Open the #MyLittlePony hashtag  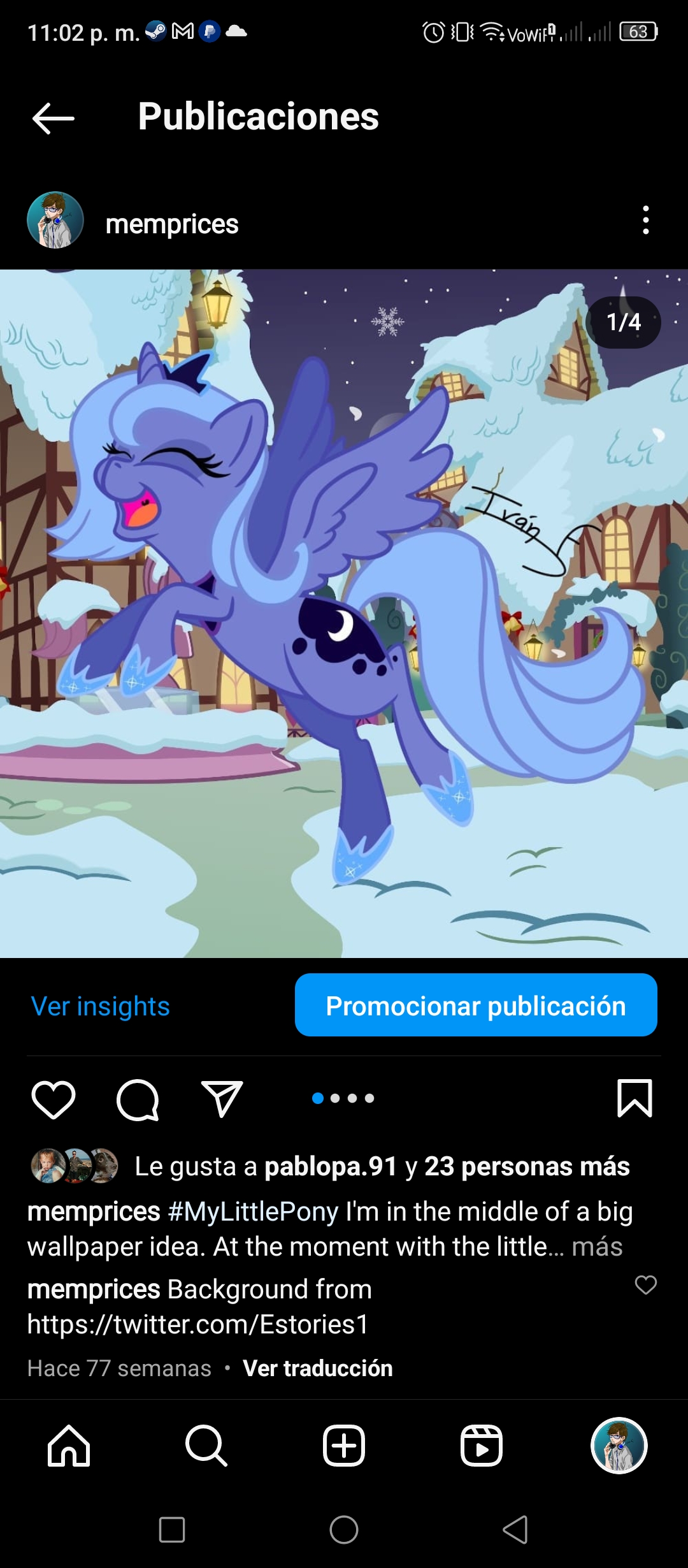[x=253, y=1211]
